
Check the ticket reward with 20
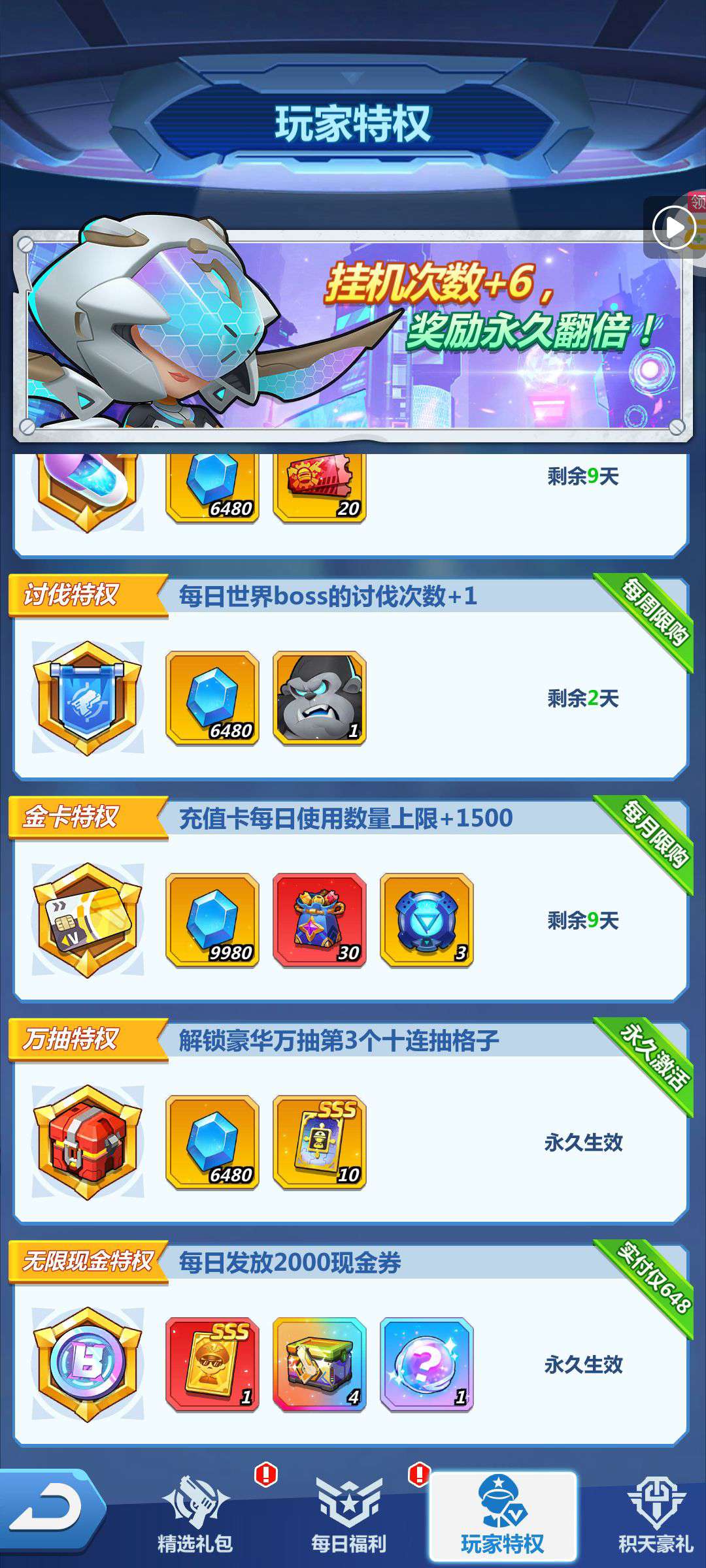[320, 487]
